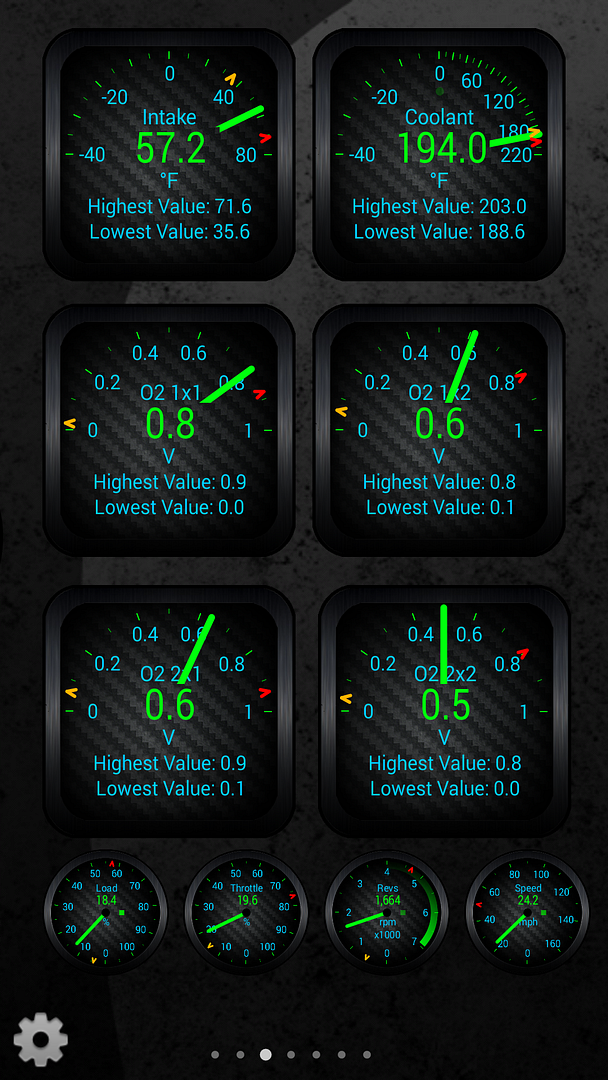The height and width of the screenshot is (1080, 608).
Task: Open the settings gear icon
Action: [x=41, y=1039]
